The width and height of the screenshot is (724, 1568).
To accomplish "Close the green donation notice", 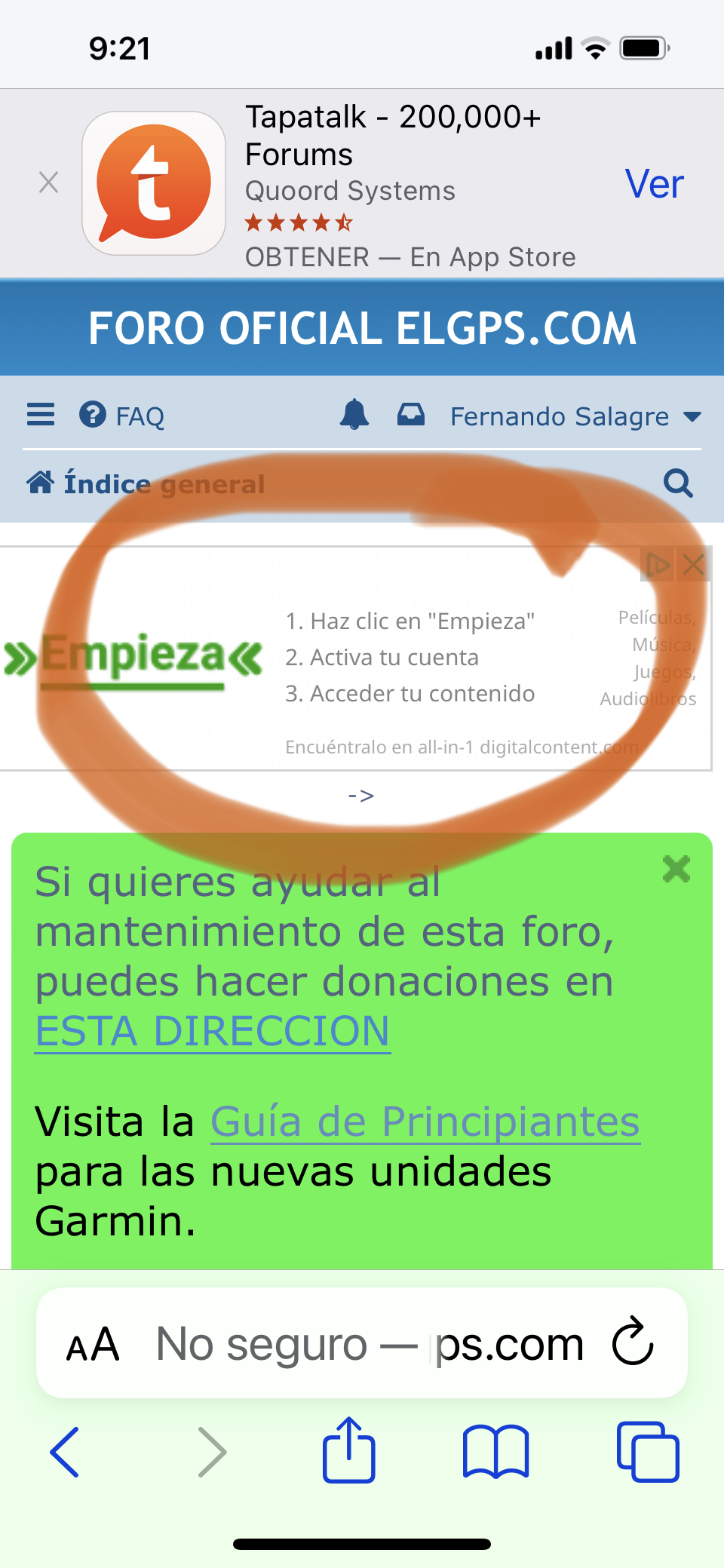I will tap(676, 869).
